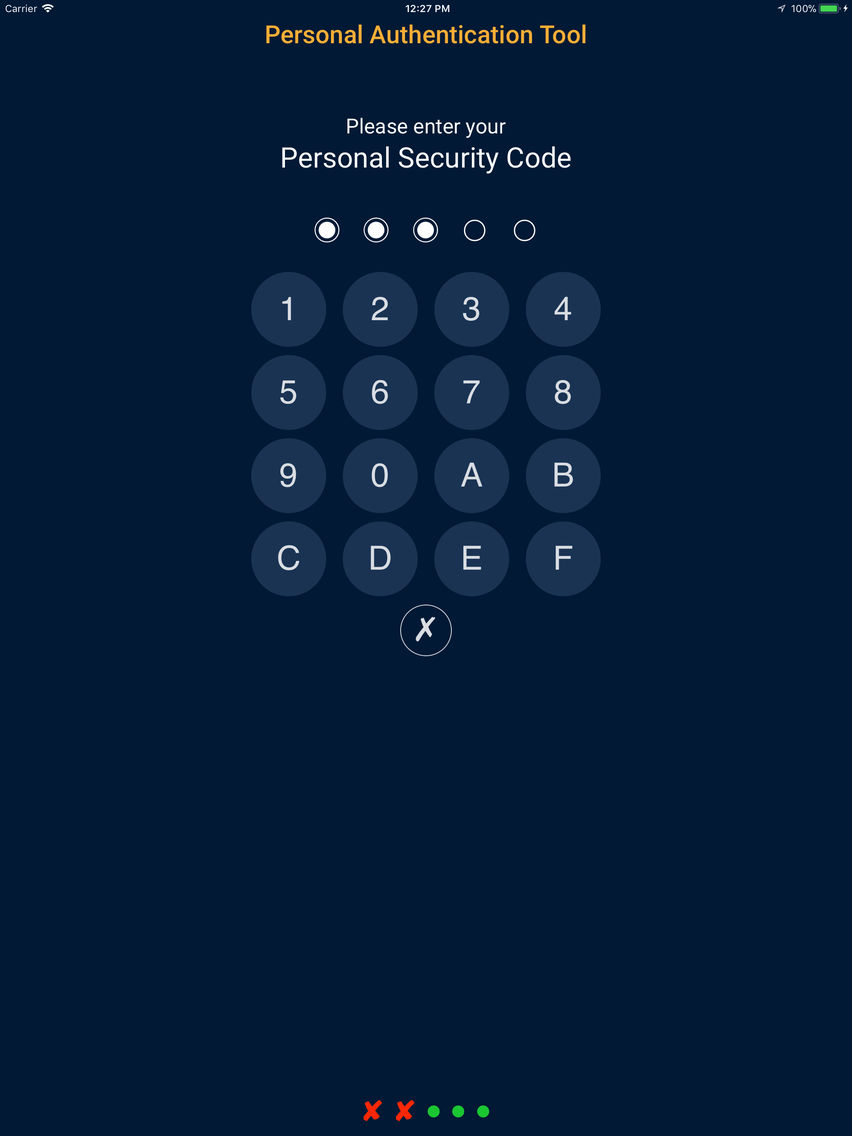This screenshot has height=1136, width=852.
Task: Tap the letter F key
Action: tap(563, 559)
